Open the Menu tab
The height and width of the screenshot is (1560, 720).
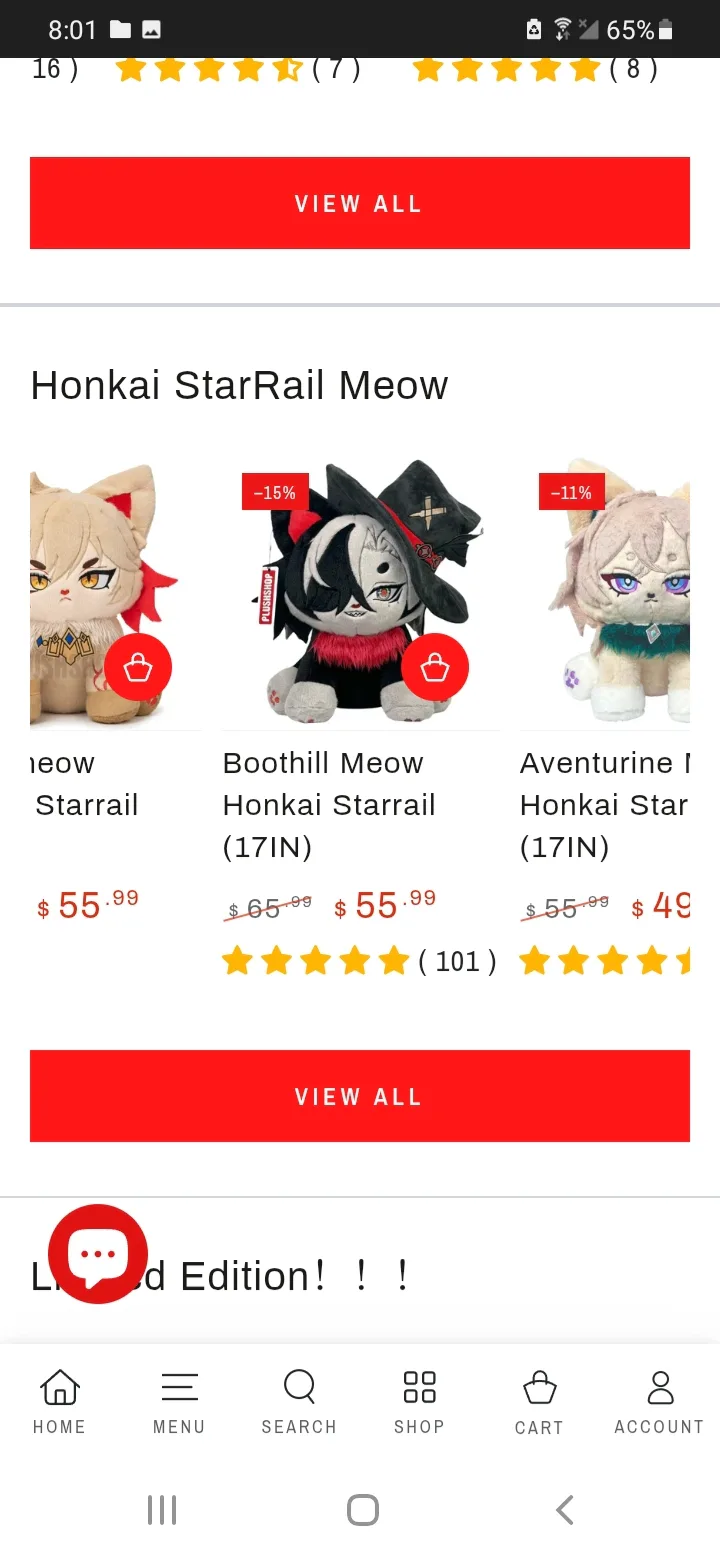tap(180, 1402)
